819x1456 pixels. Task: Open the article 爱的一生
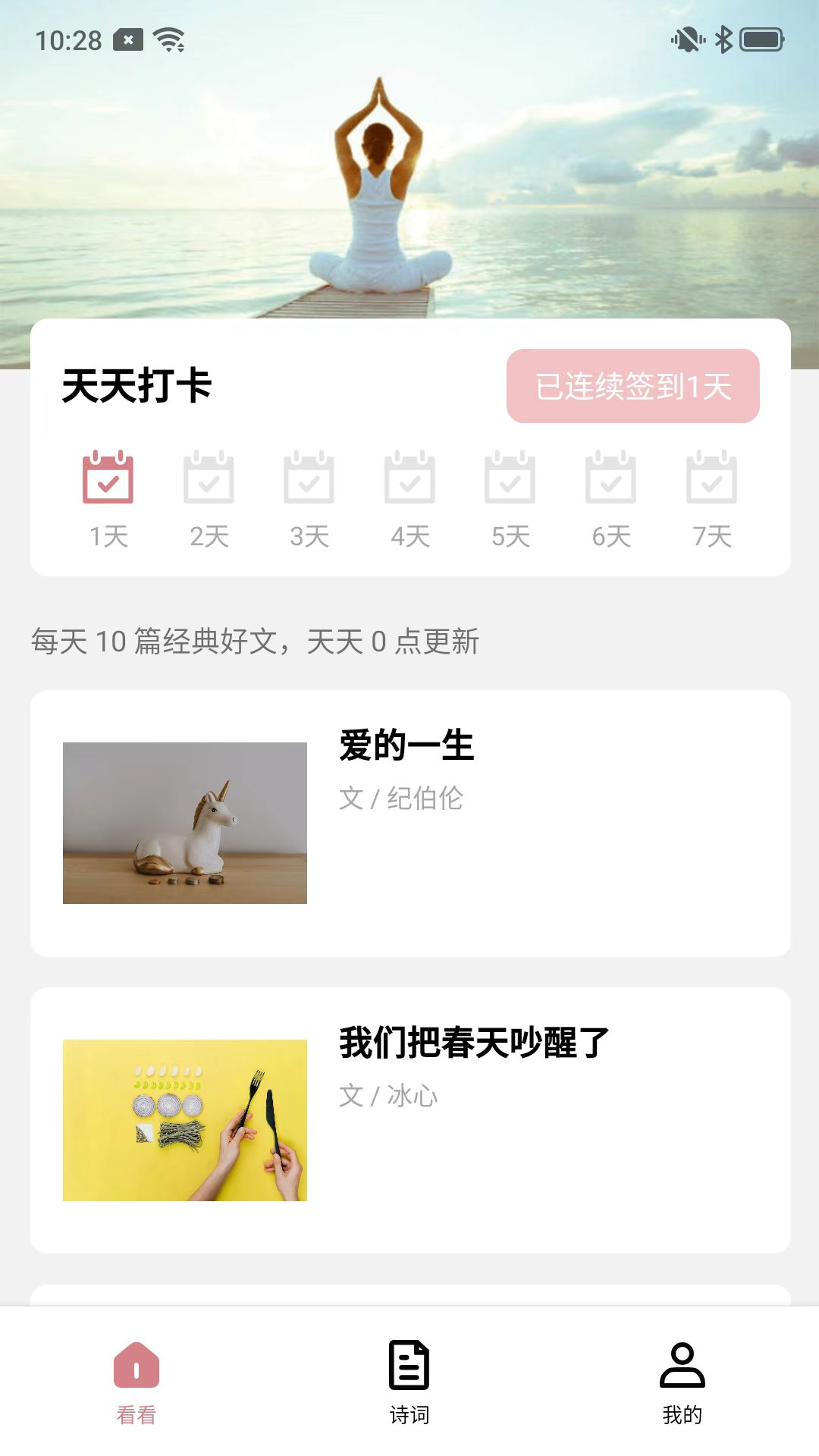(409, 823)
